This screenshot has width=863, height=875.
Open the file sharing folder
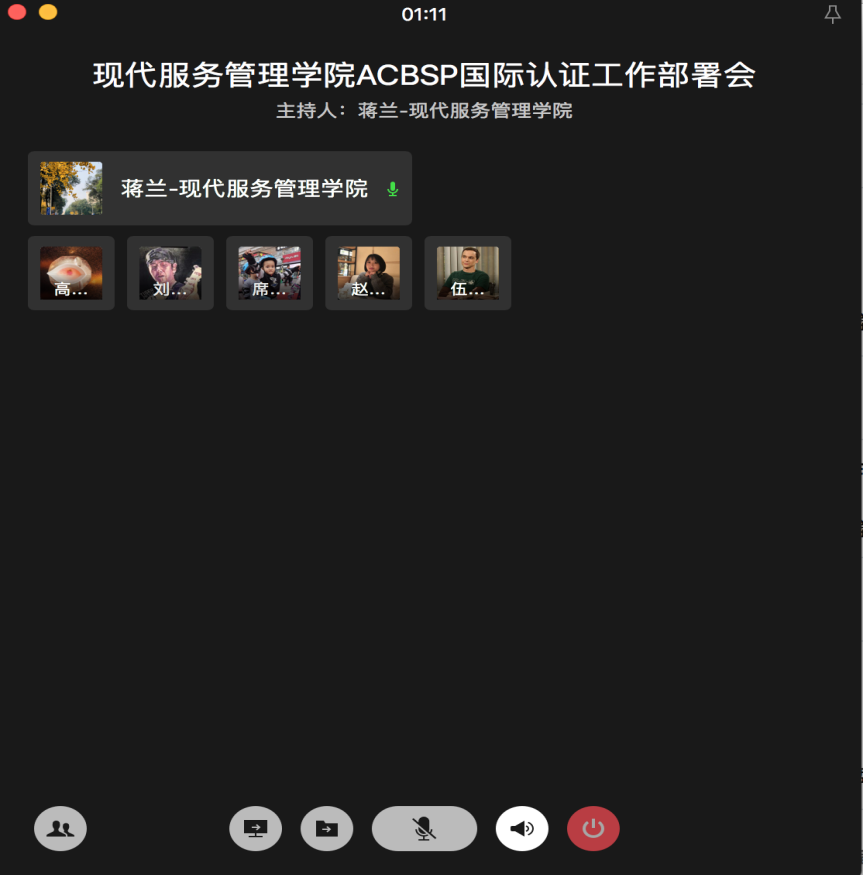pyautogui.click(x=327, y=829)
